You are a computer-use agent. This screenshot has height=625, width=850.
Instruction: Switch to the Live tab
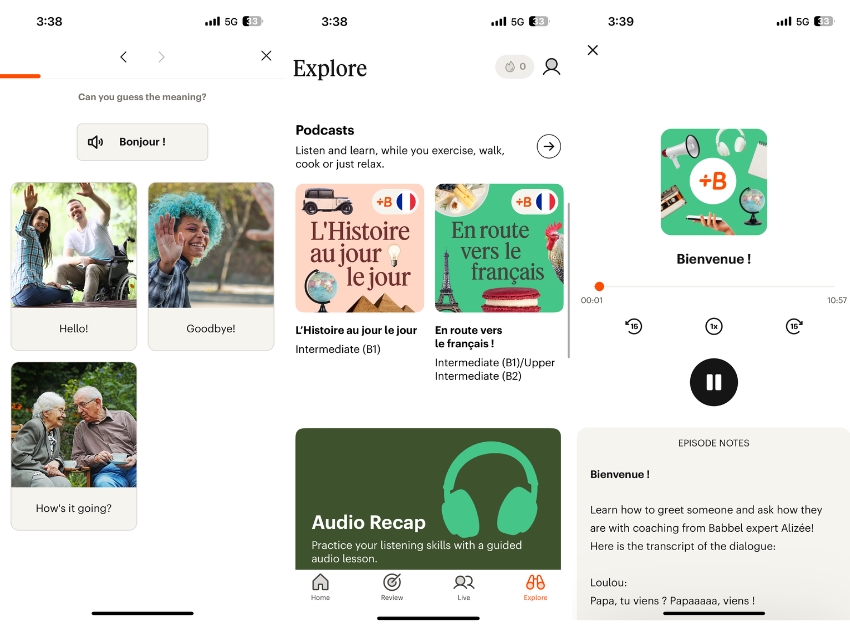(x=464, y=587)
